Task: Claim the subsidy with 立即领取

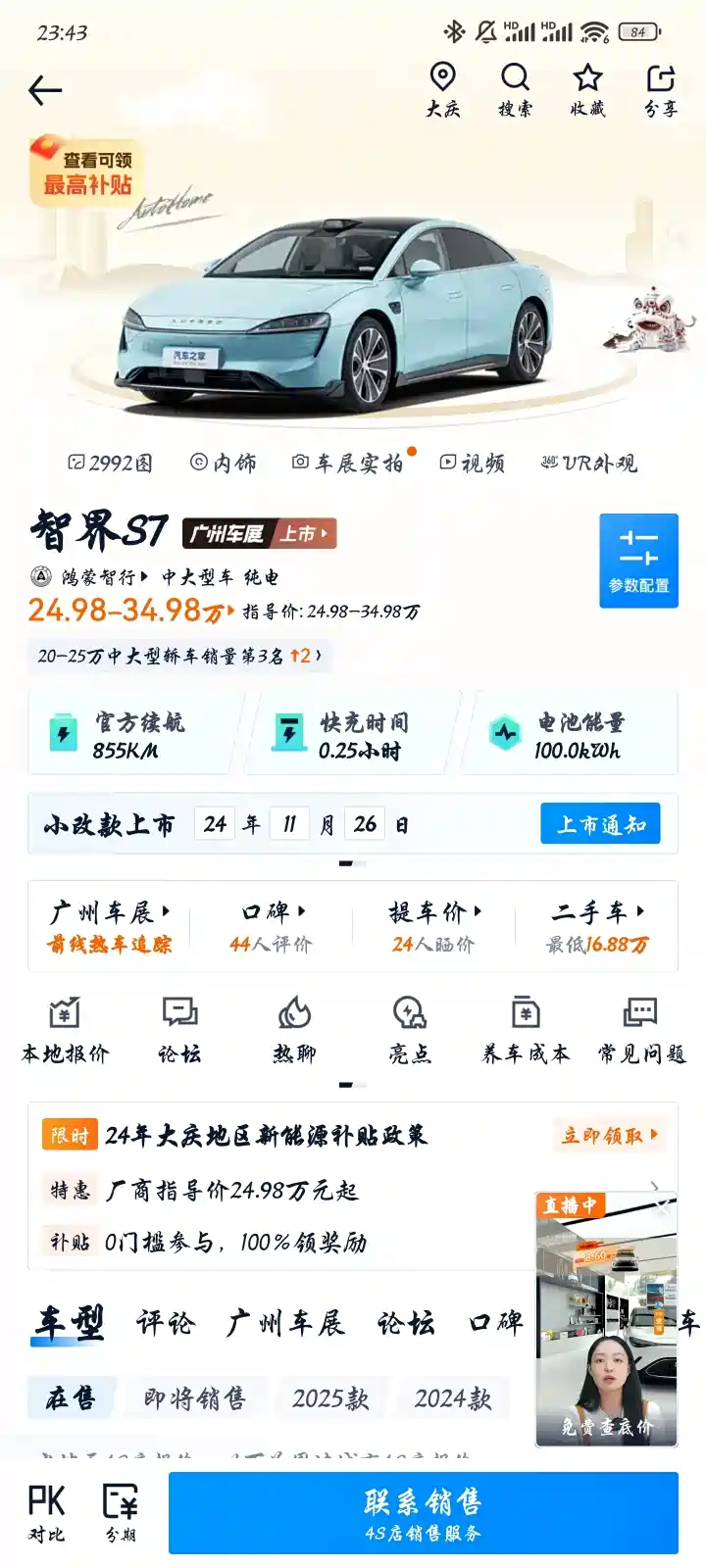Action: coord(609,1135)
